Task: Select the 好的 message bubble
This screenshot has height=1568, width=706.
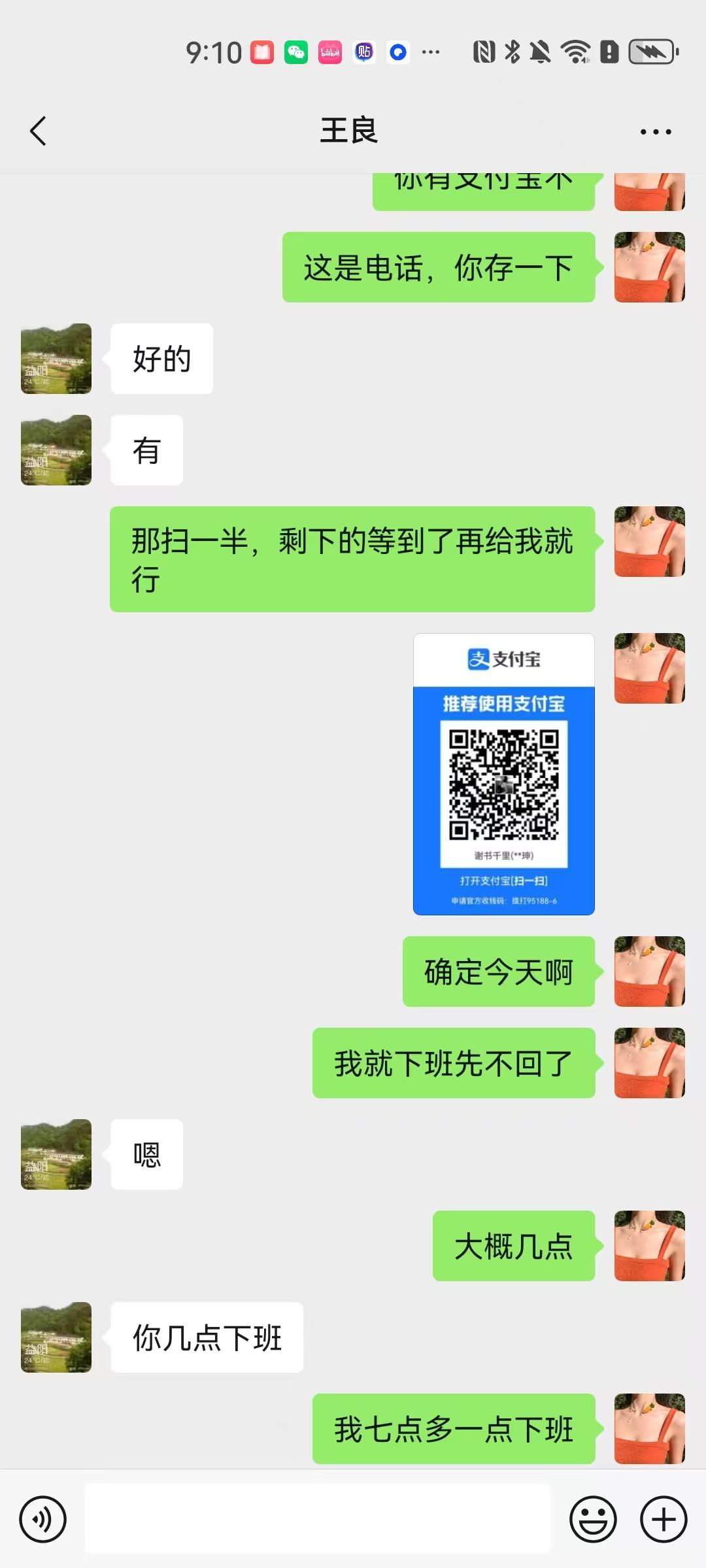Action: pos(161,358)
